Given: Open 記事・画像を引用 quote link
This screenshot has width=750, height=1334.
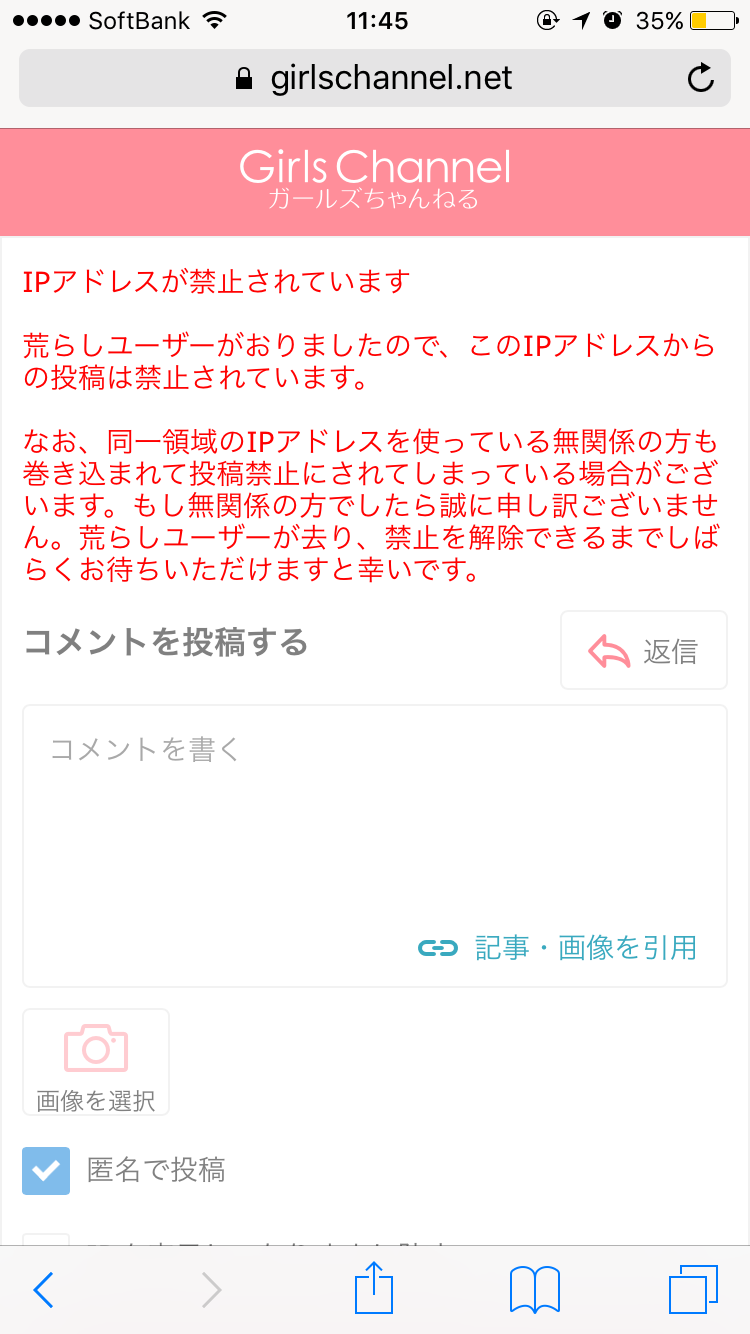Looking at the screenshot, I should coord(557,947).
